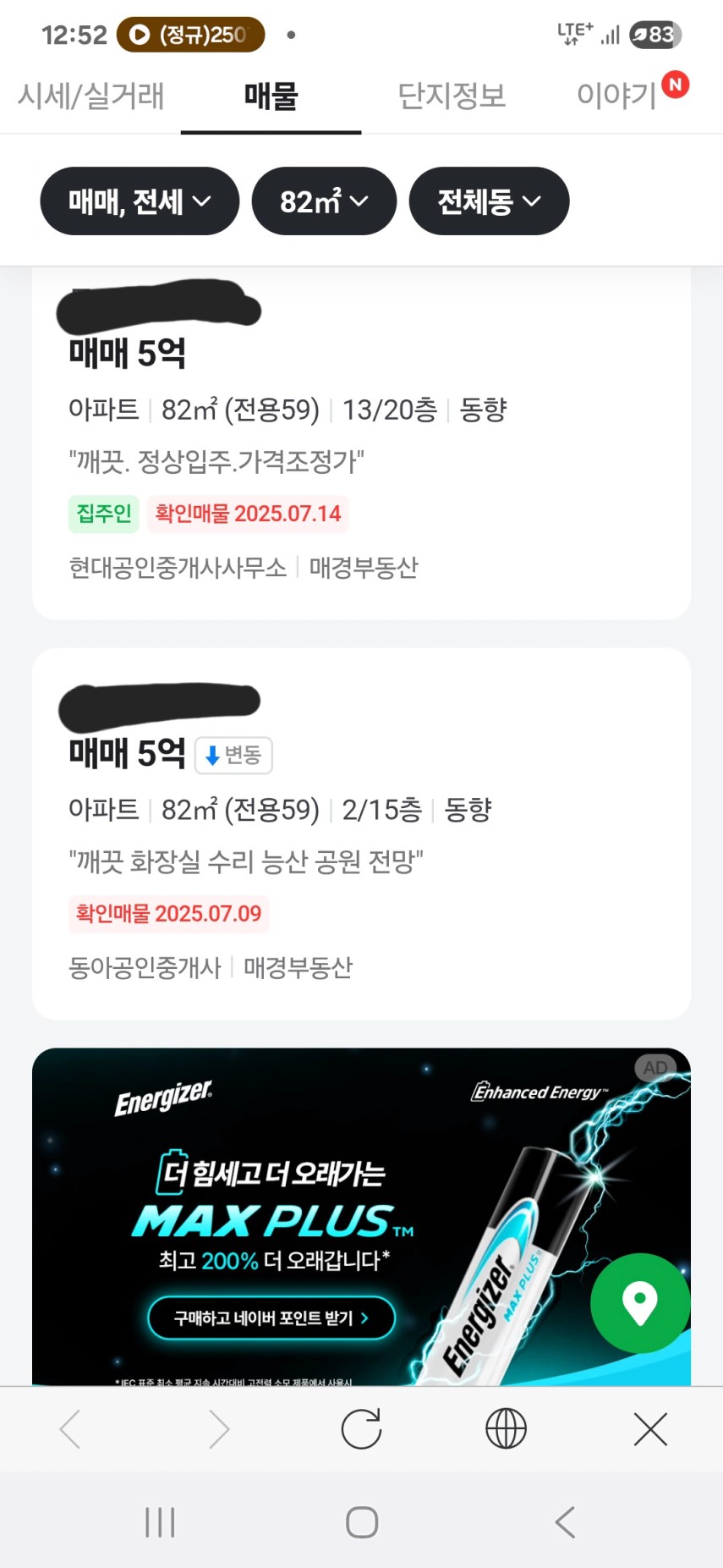Go forward to the next web page

point(218,1430)
